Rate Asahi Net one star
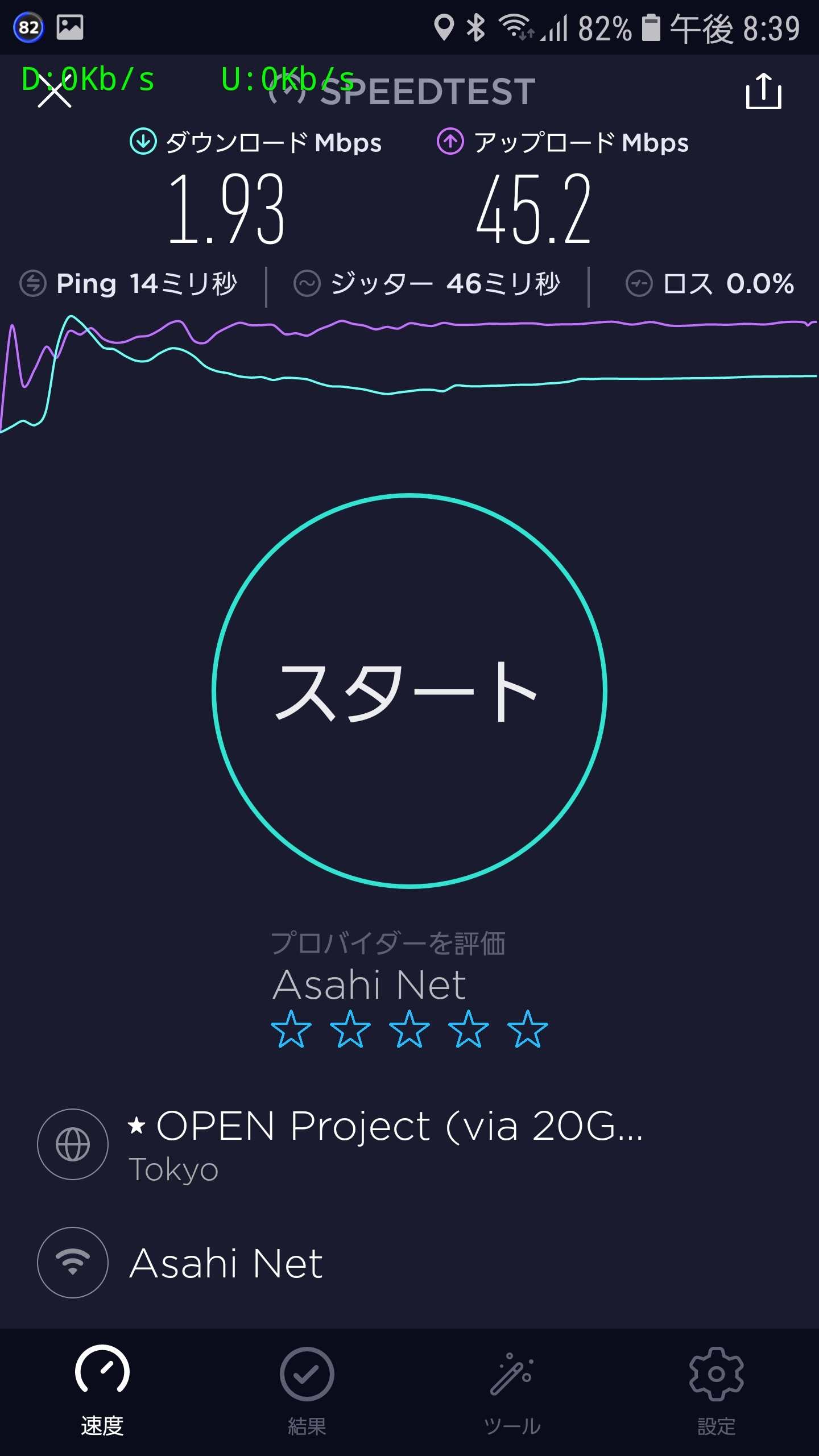819x1456 pixels. point(291,1029)
